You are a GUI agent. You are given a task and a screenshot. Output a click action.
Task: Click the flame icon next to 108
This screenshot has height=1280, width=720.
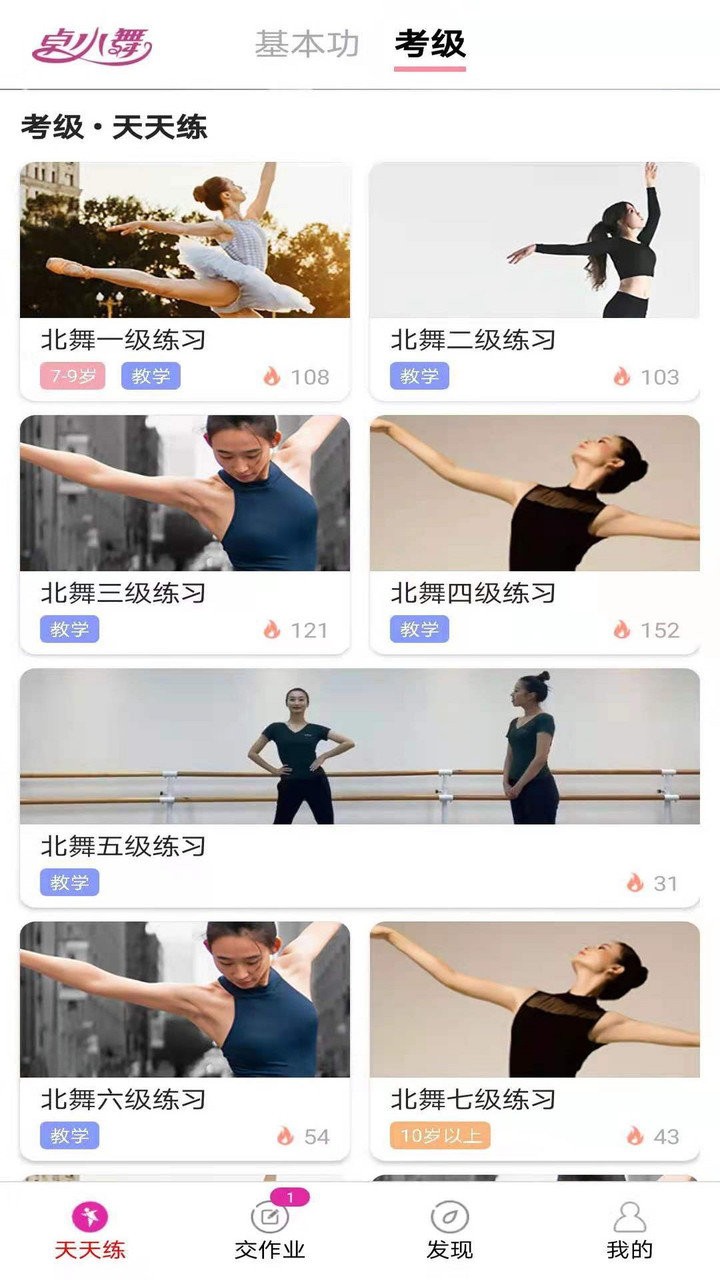(x=270, y=377)
